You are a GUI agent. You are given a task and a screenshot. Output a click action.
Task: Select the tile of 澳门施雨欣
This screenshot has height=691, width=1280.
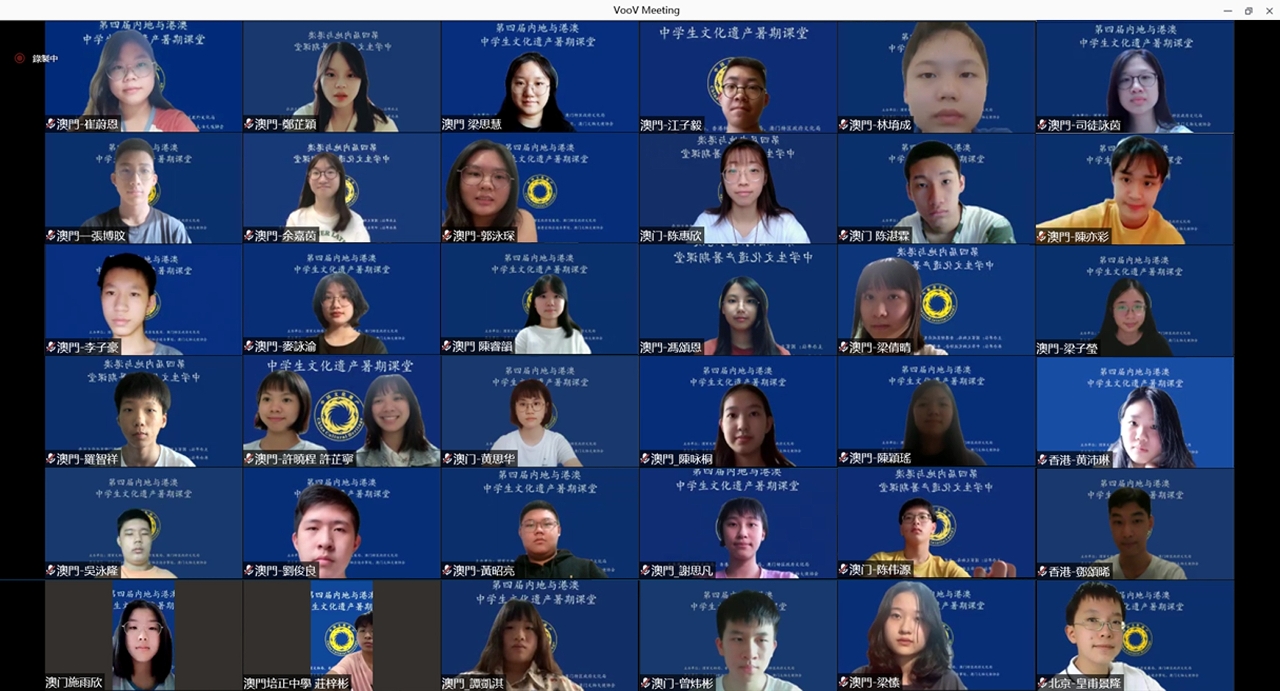[143, 636]
